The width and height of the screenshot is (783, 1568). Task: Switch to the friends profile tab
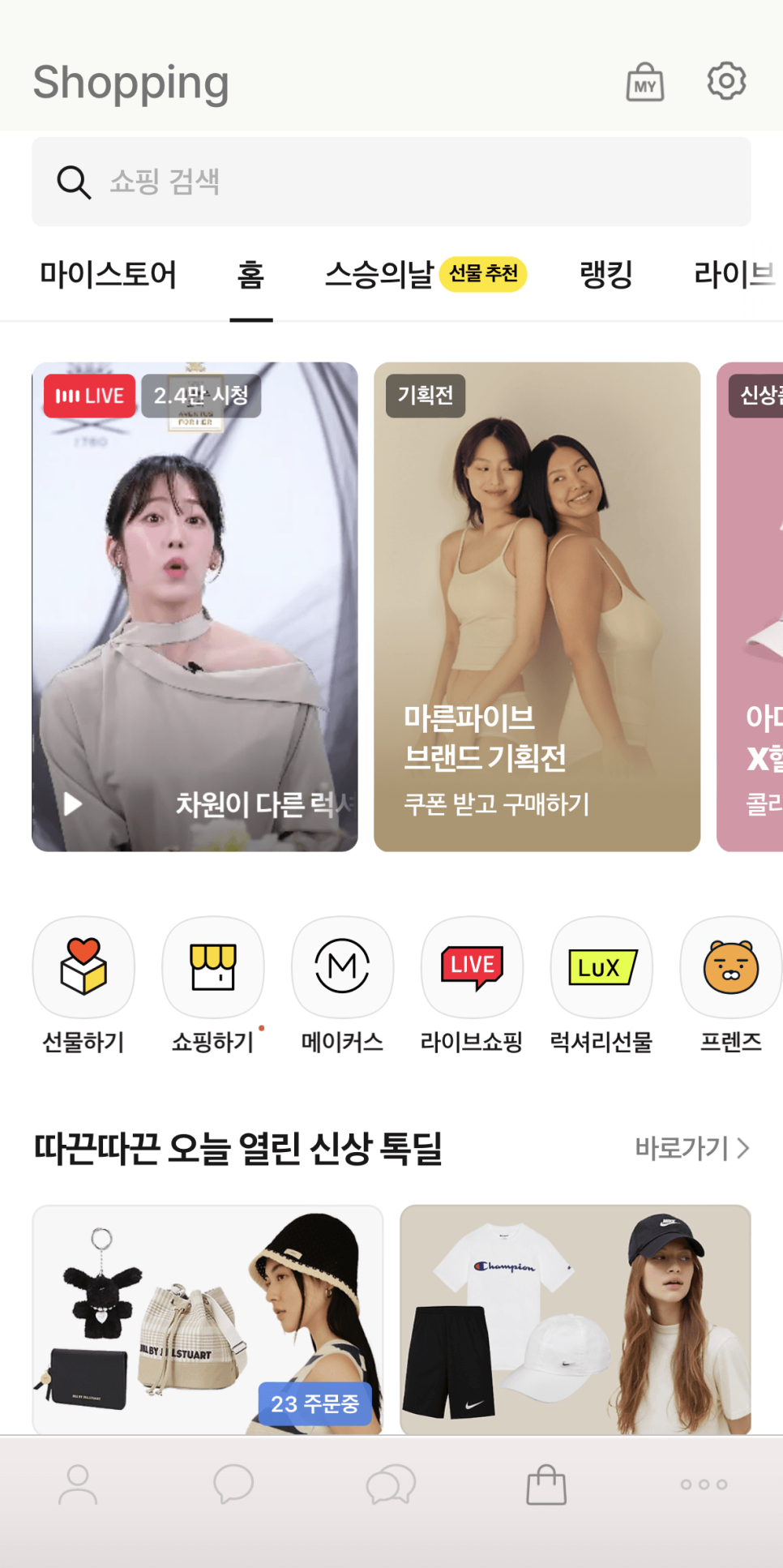point(78,1485)
